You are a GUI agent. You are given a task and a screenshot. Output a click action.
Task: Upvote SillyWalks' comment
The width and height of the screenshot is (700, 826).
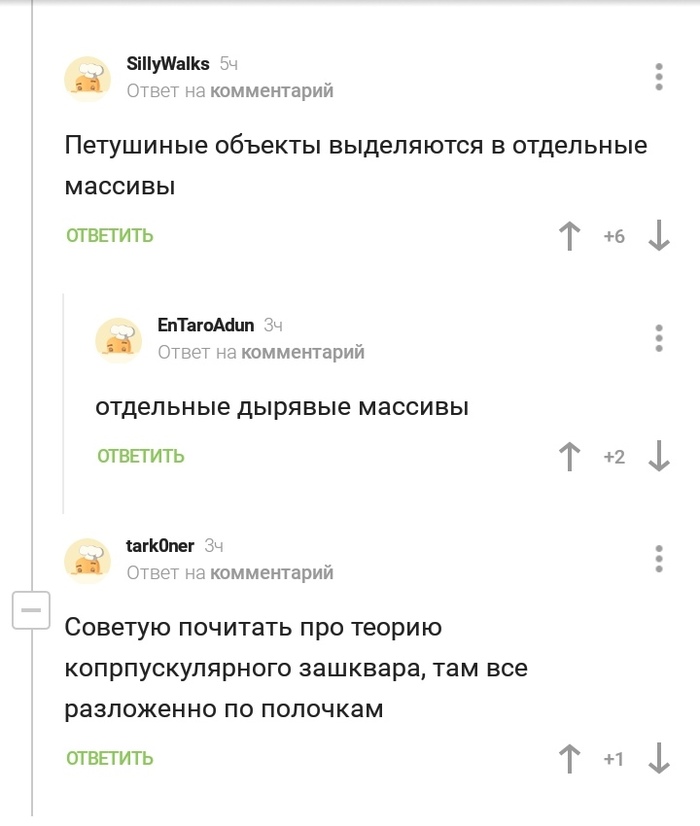coord(569,236)
